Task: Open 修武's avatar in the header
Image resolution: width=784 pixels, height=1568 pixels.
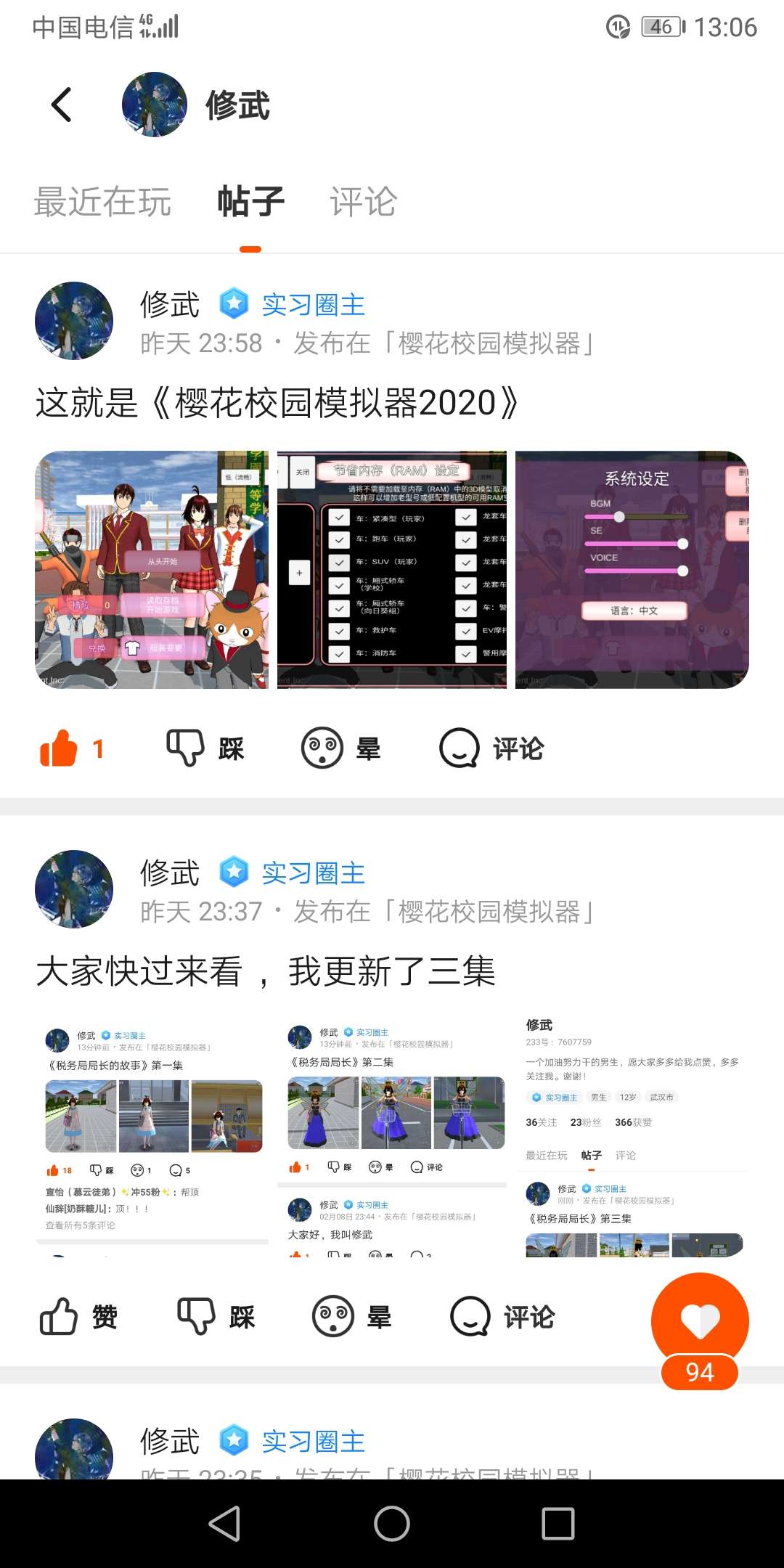Action: [155, 105]
